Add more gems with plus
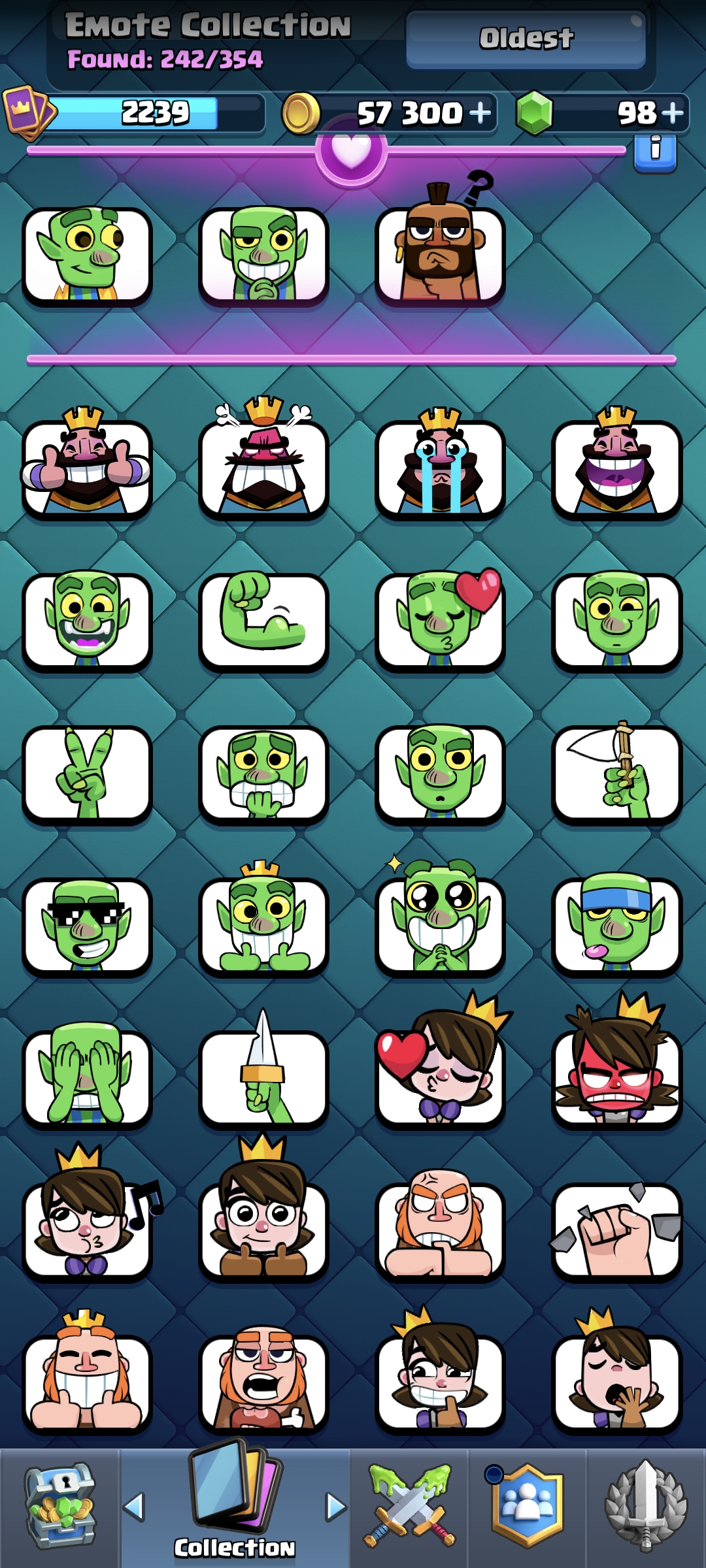Screen dimensions: 706x1568 click(x=672, y=113)
